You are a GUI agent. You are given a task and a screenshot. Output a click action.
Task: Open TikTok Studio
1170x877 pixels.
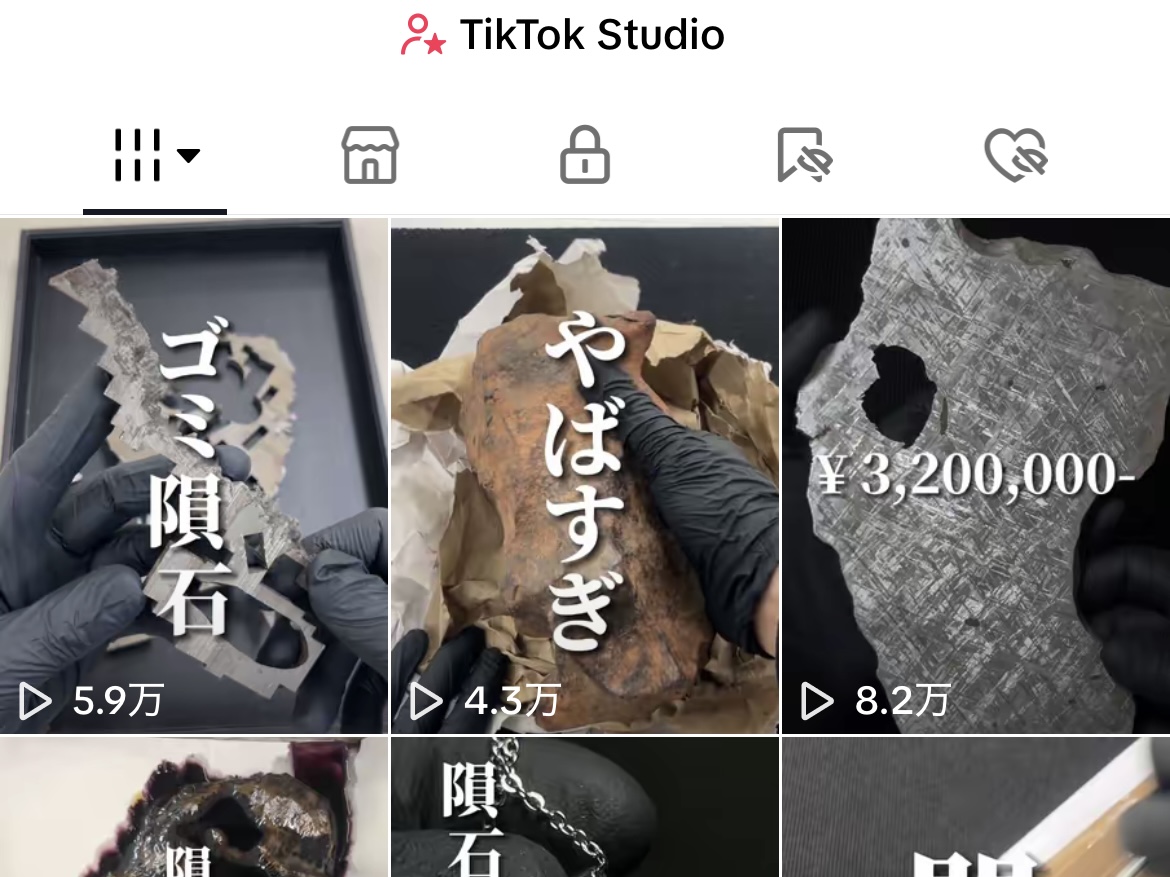[x=563, y=35]
